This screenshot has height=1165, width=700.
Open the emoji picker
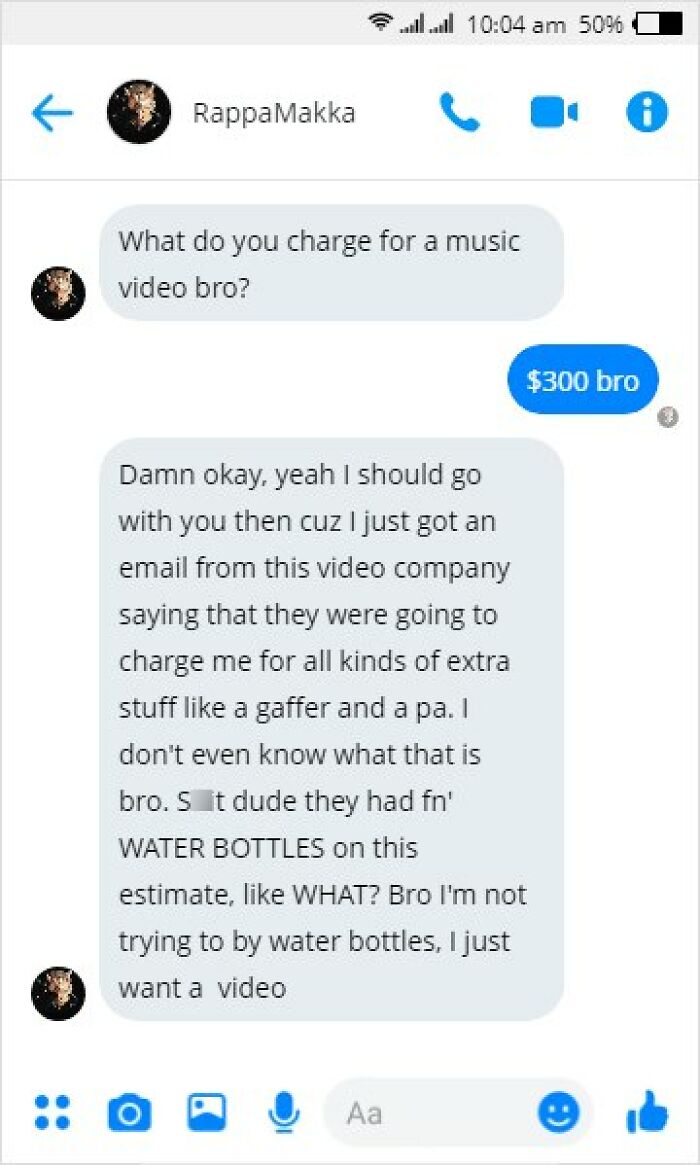(558, 1112)
